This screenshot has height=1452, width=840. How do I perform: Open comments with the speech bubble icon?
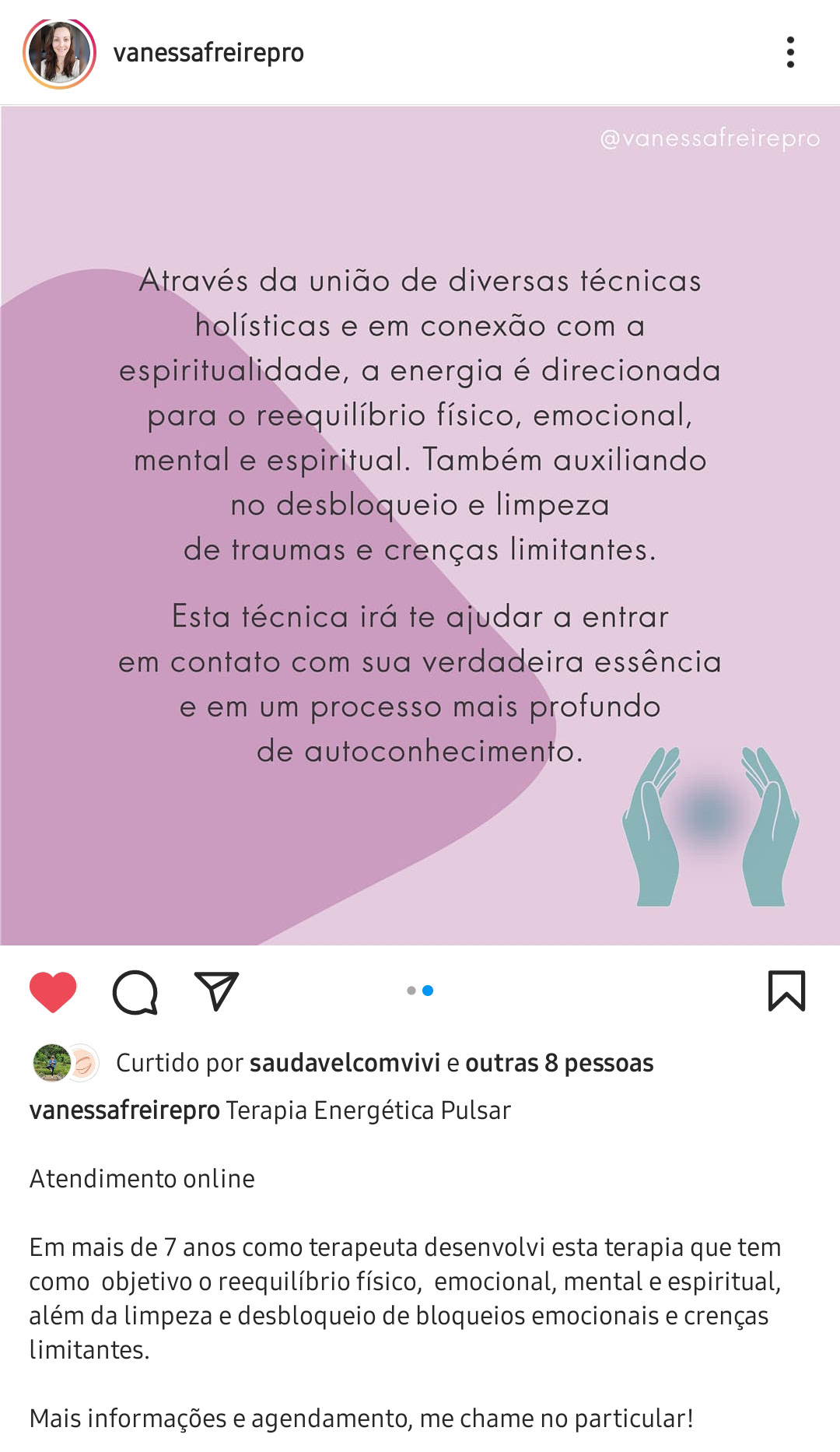pos(135,991)
